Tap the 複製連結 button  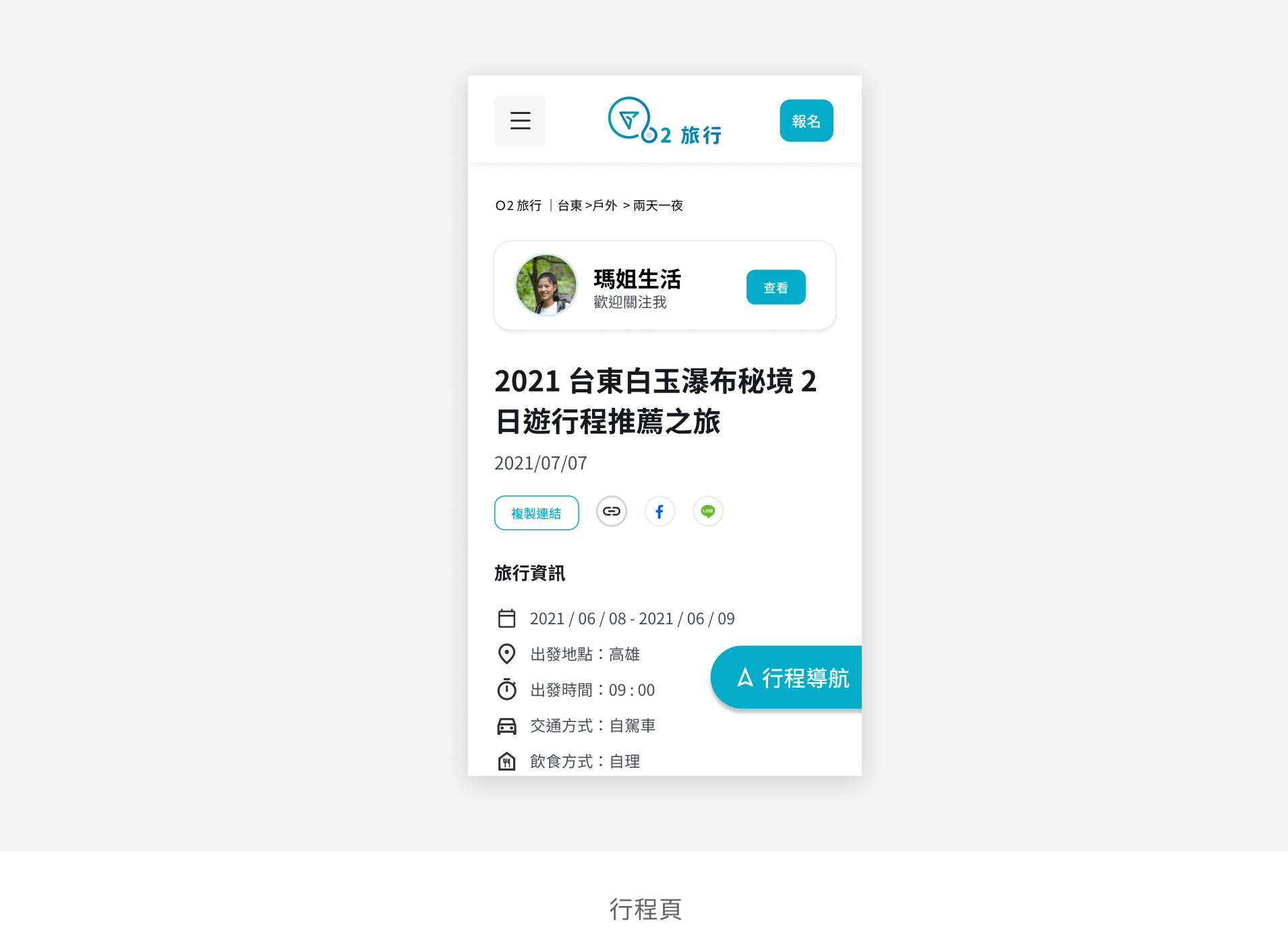pos(536,513)
